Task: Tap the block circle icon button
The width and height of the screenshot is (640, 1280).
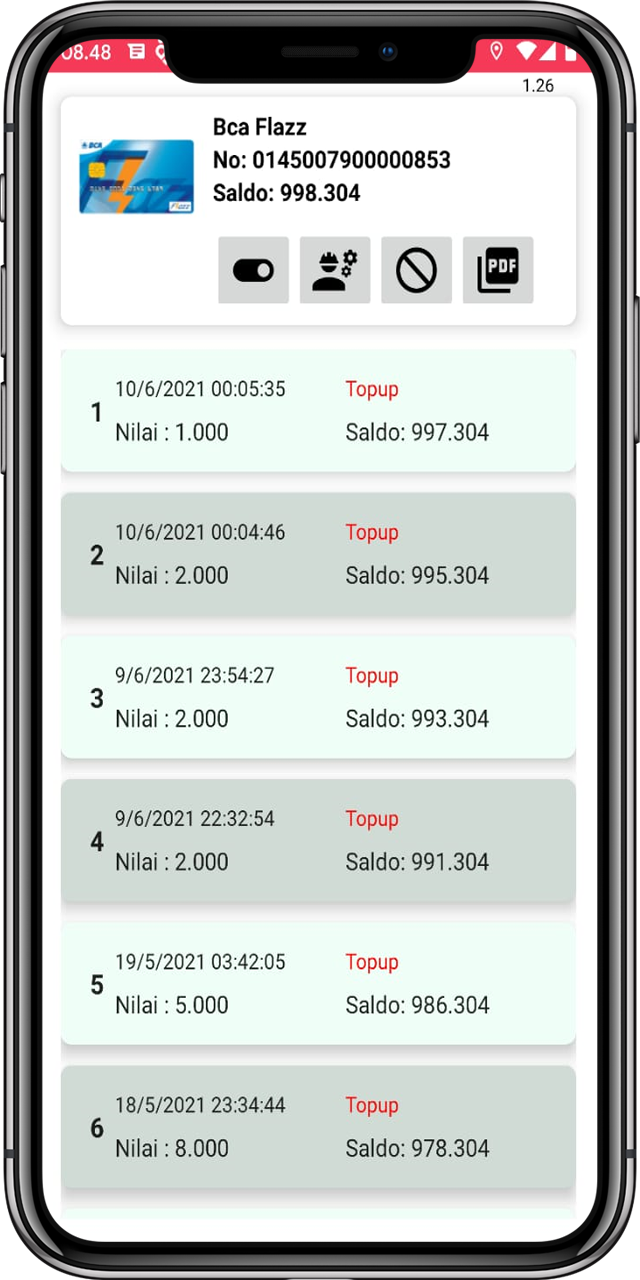Action: click(416, 270)
